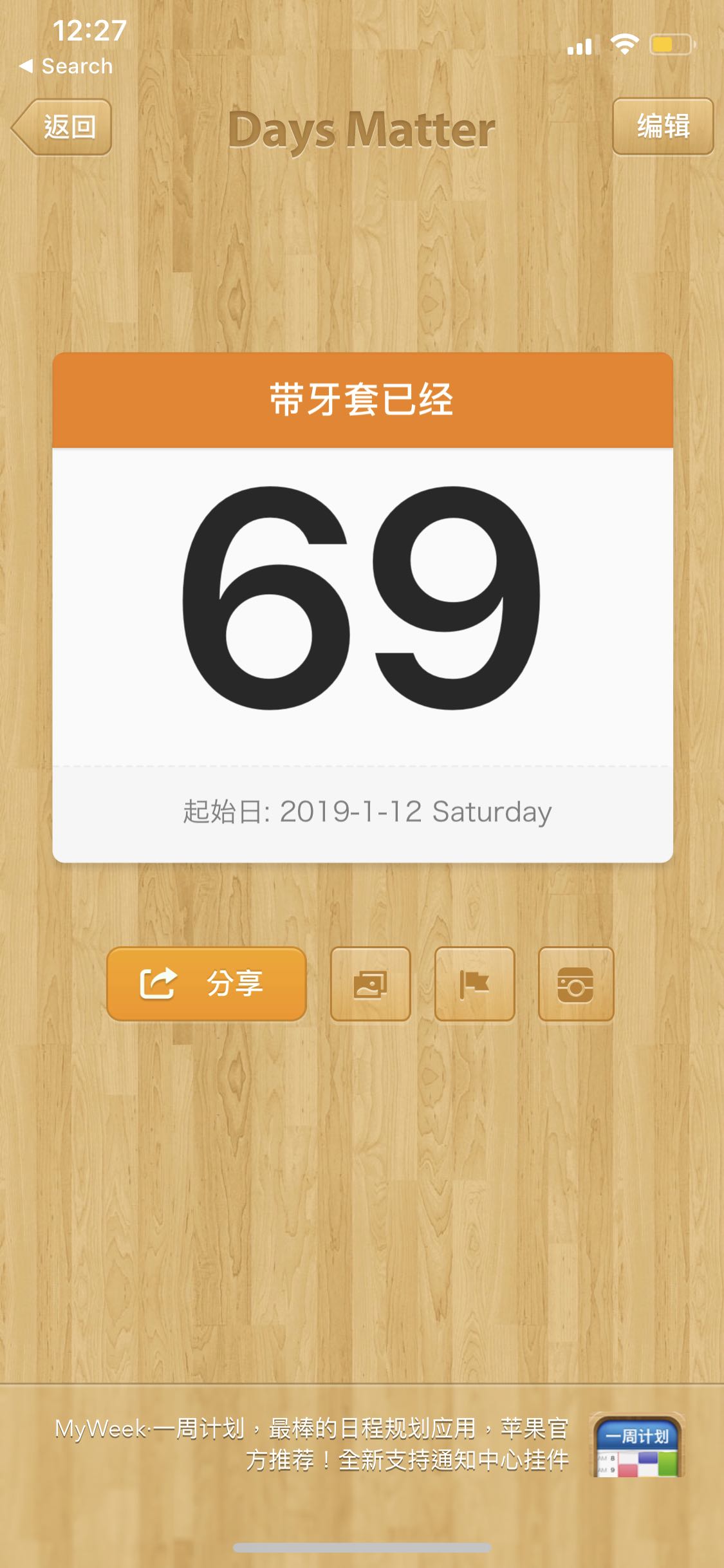This screenshot has width=724, height=1568.
Task: Share the countdown with 分享 button
Action: pos(206,984)
